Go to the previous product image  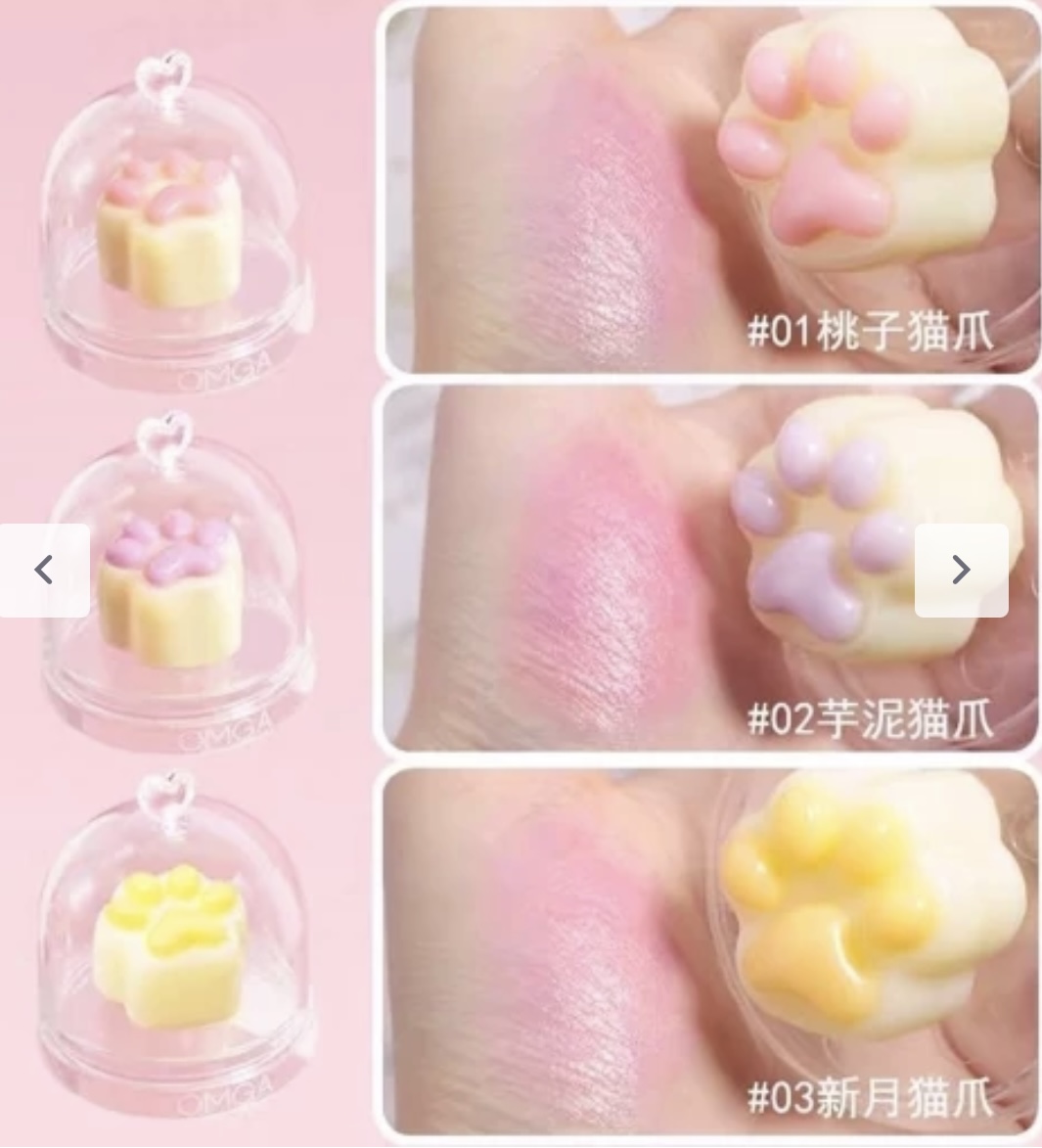click(x=44, y=570)
